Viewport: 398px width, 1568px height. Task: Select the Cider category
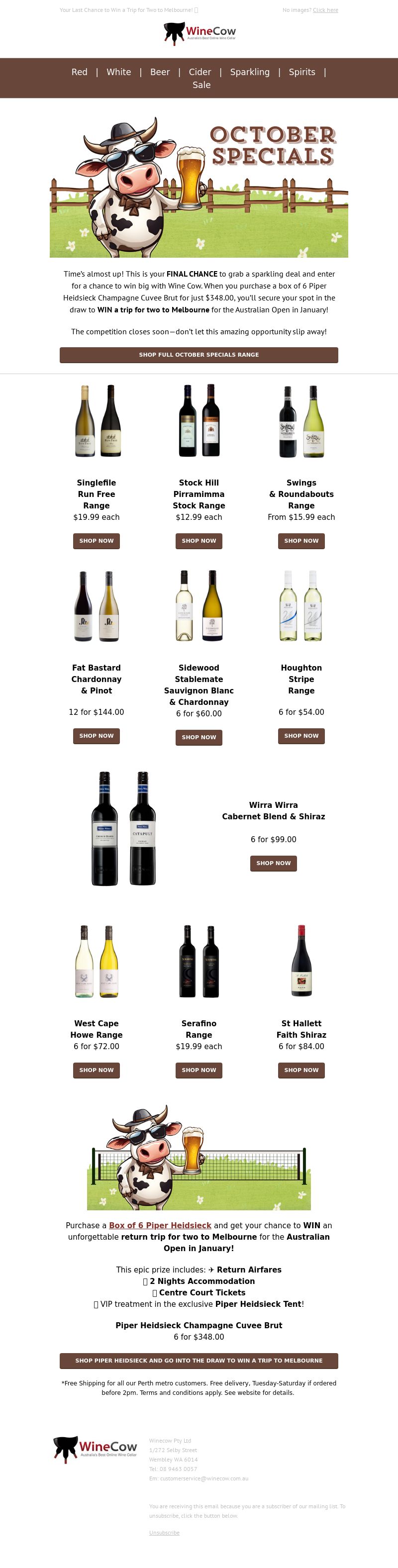pos(199,72)
